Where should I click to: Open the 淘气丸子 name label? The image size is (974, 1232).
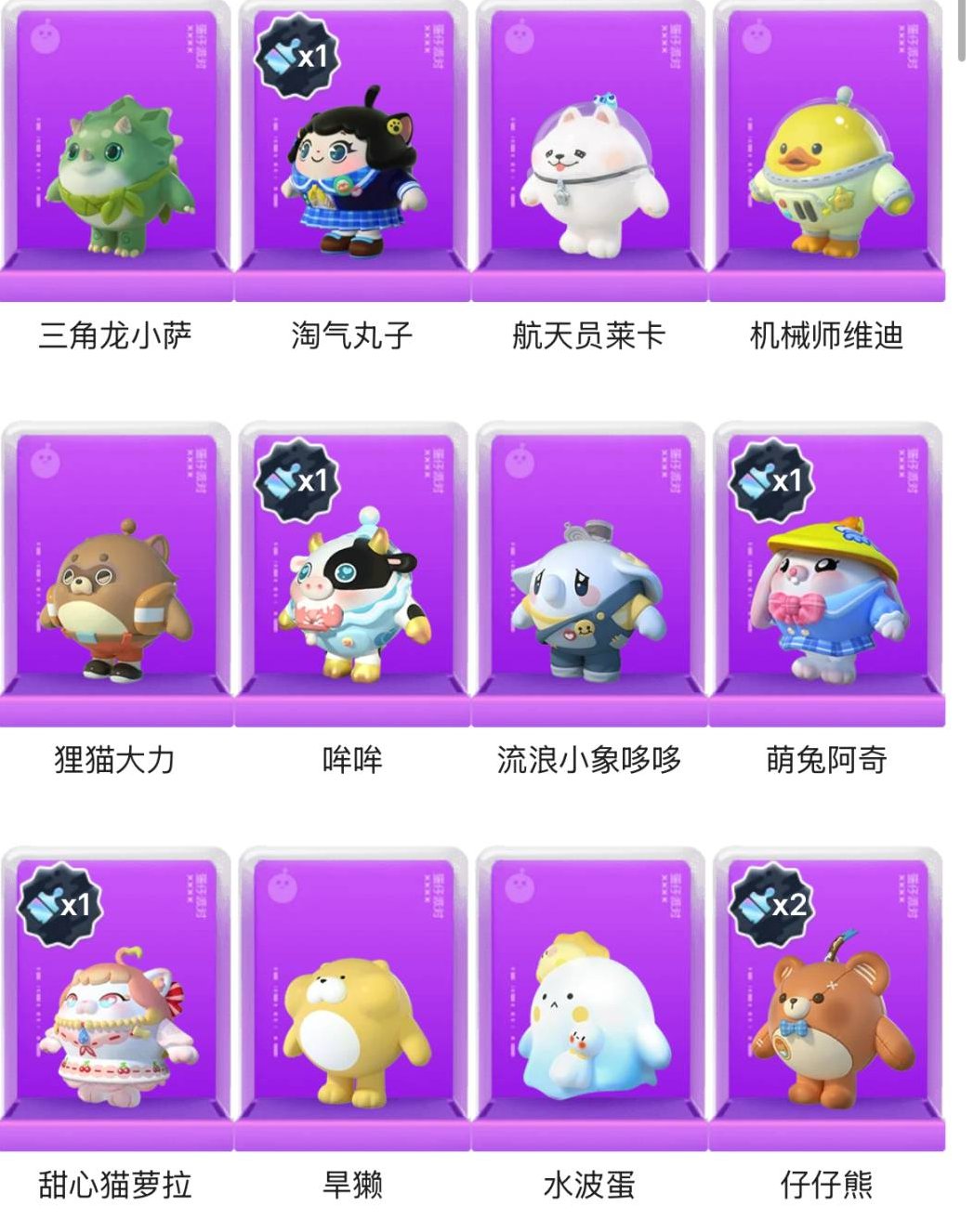click(351, 334)
